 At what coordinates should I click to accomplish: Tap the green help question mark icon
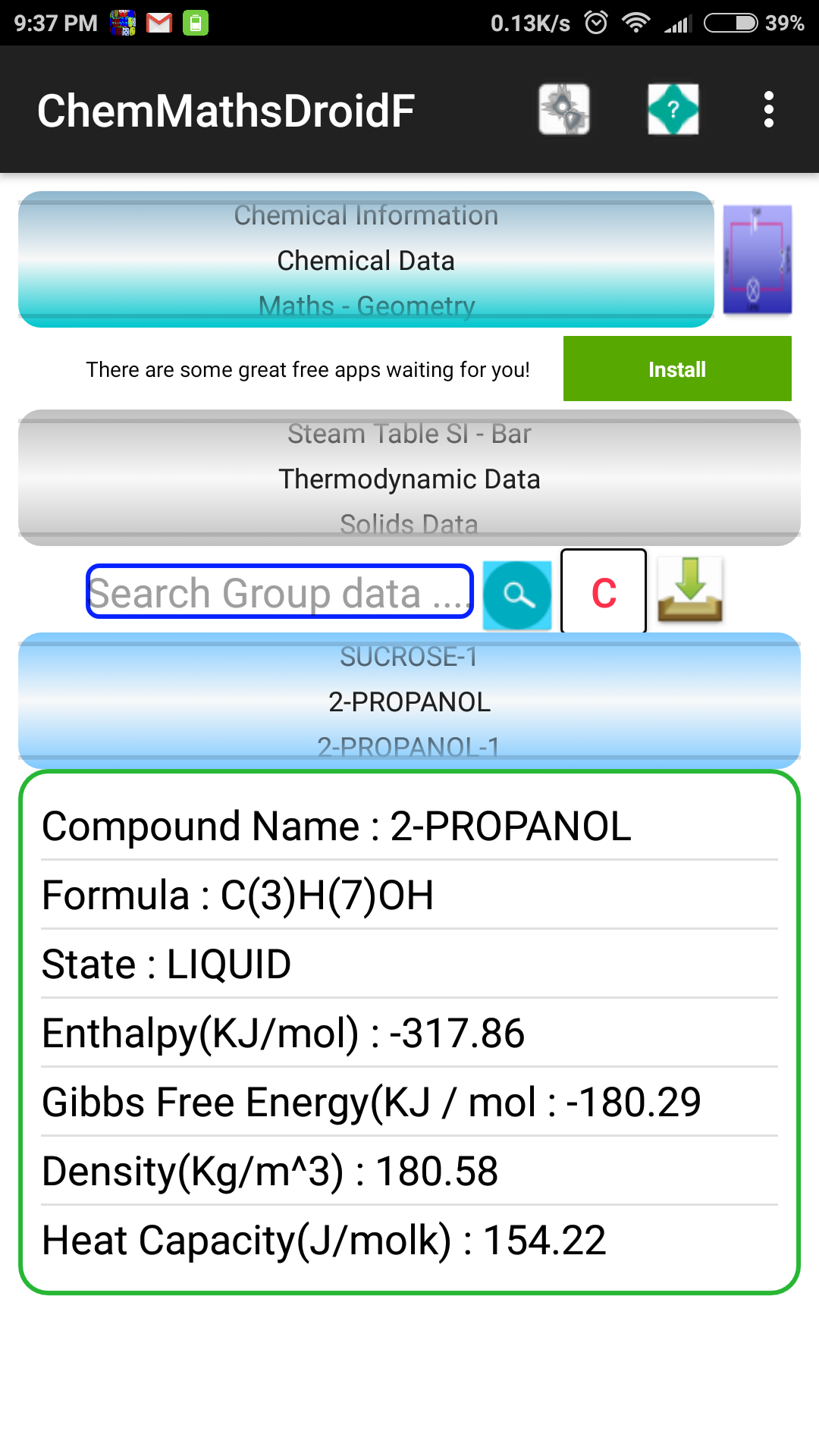(673, 109)
